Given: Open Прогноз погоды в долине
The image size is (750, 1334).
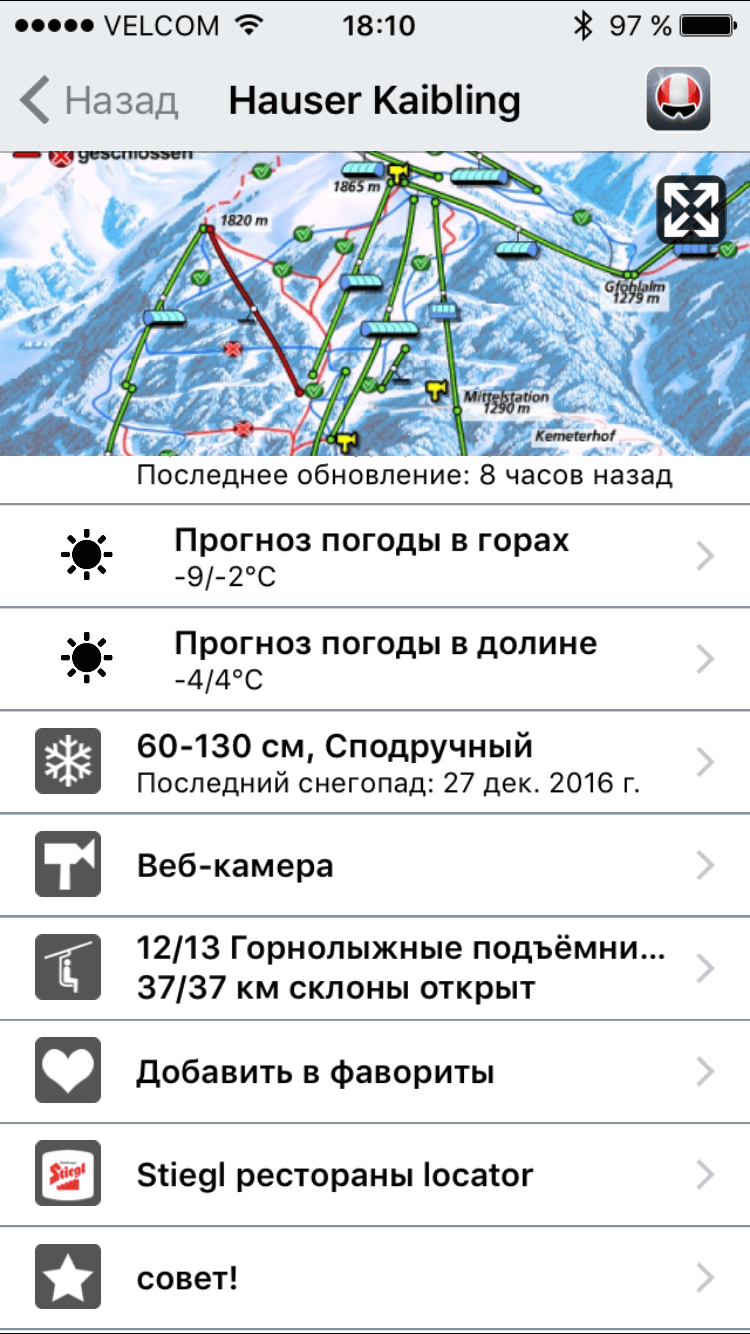Looking at the screenshot, I should pos(375,659).
